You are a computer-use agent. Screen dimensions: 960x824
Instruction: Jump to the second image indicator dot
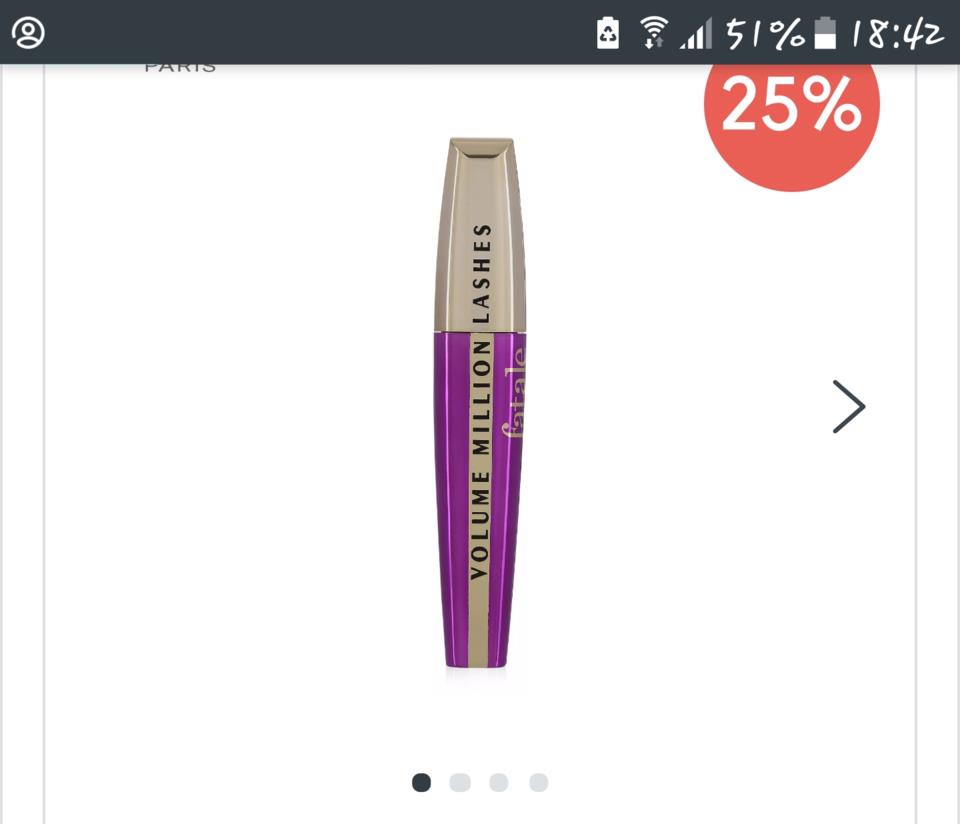[460, 782]
